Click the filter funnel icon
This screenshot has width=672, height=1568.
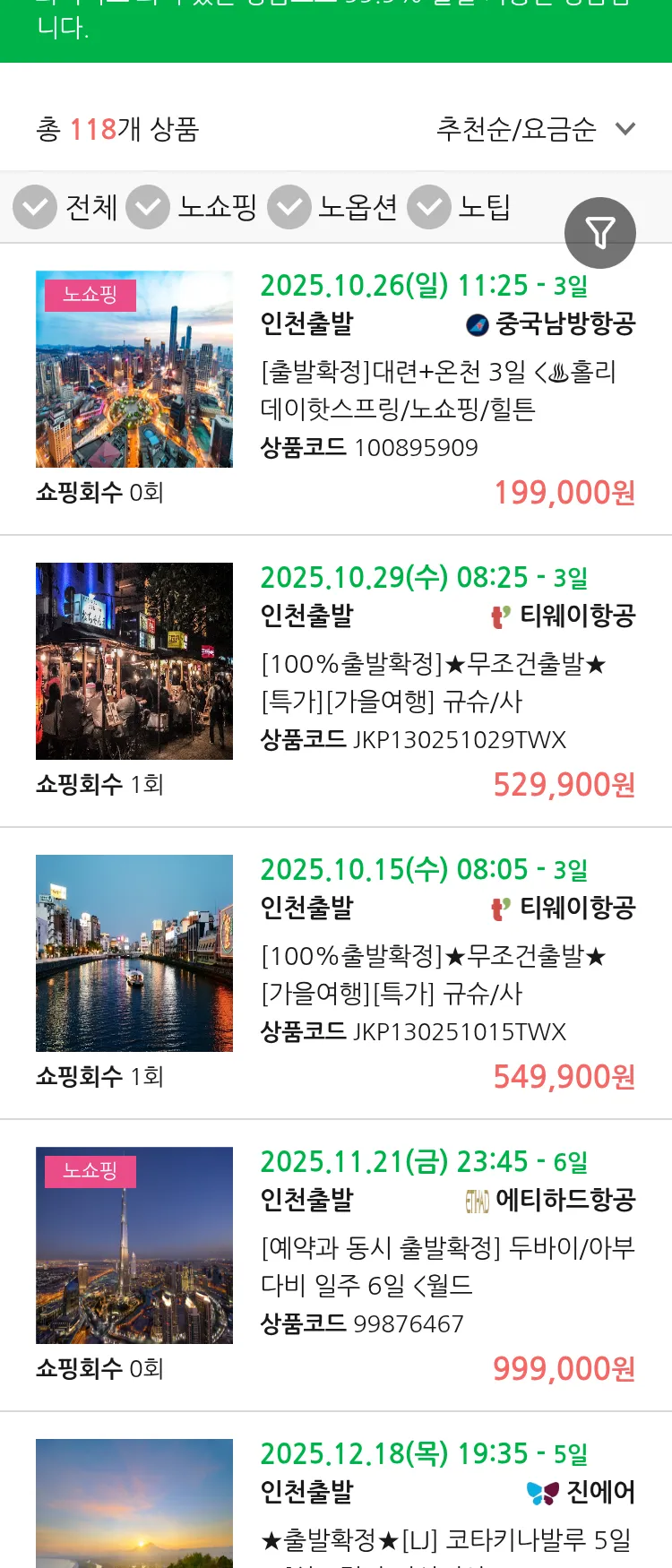pyautogui.click(x=600, y=232)
